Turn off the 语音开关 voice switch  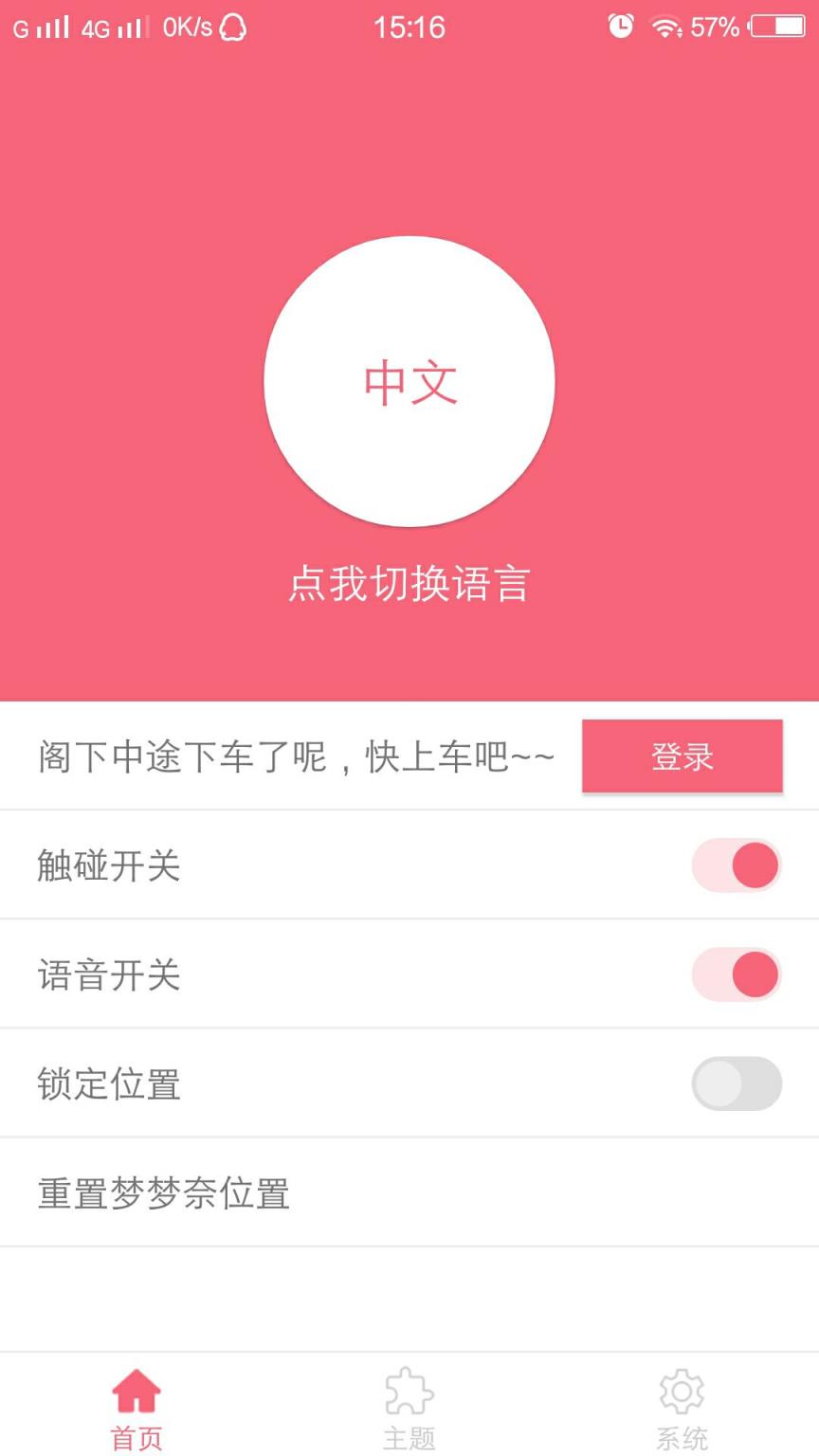tap(737, 974)
